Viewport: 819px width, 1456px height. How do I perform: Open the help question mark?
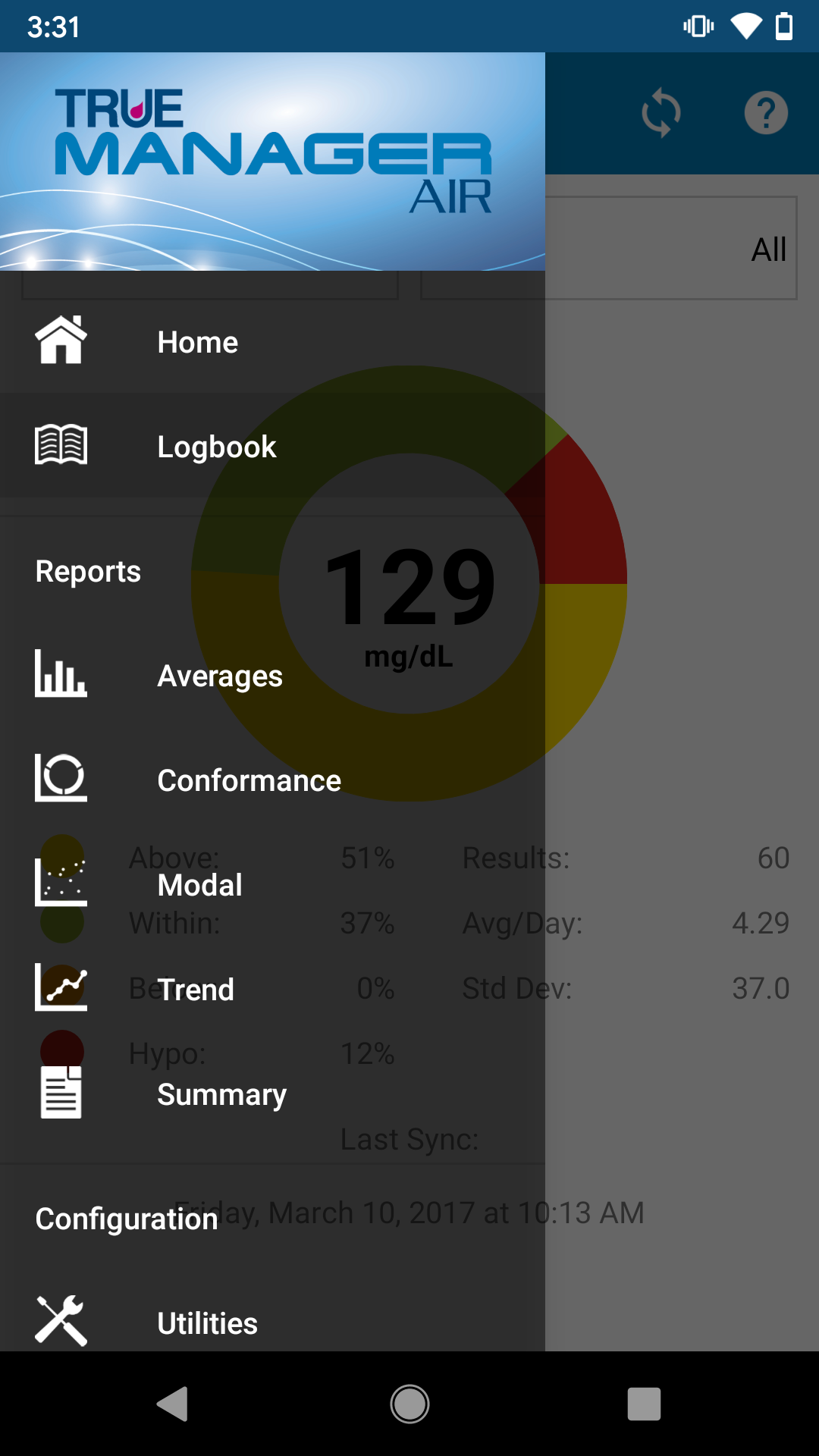click(x=766, y=113)
